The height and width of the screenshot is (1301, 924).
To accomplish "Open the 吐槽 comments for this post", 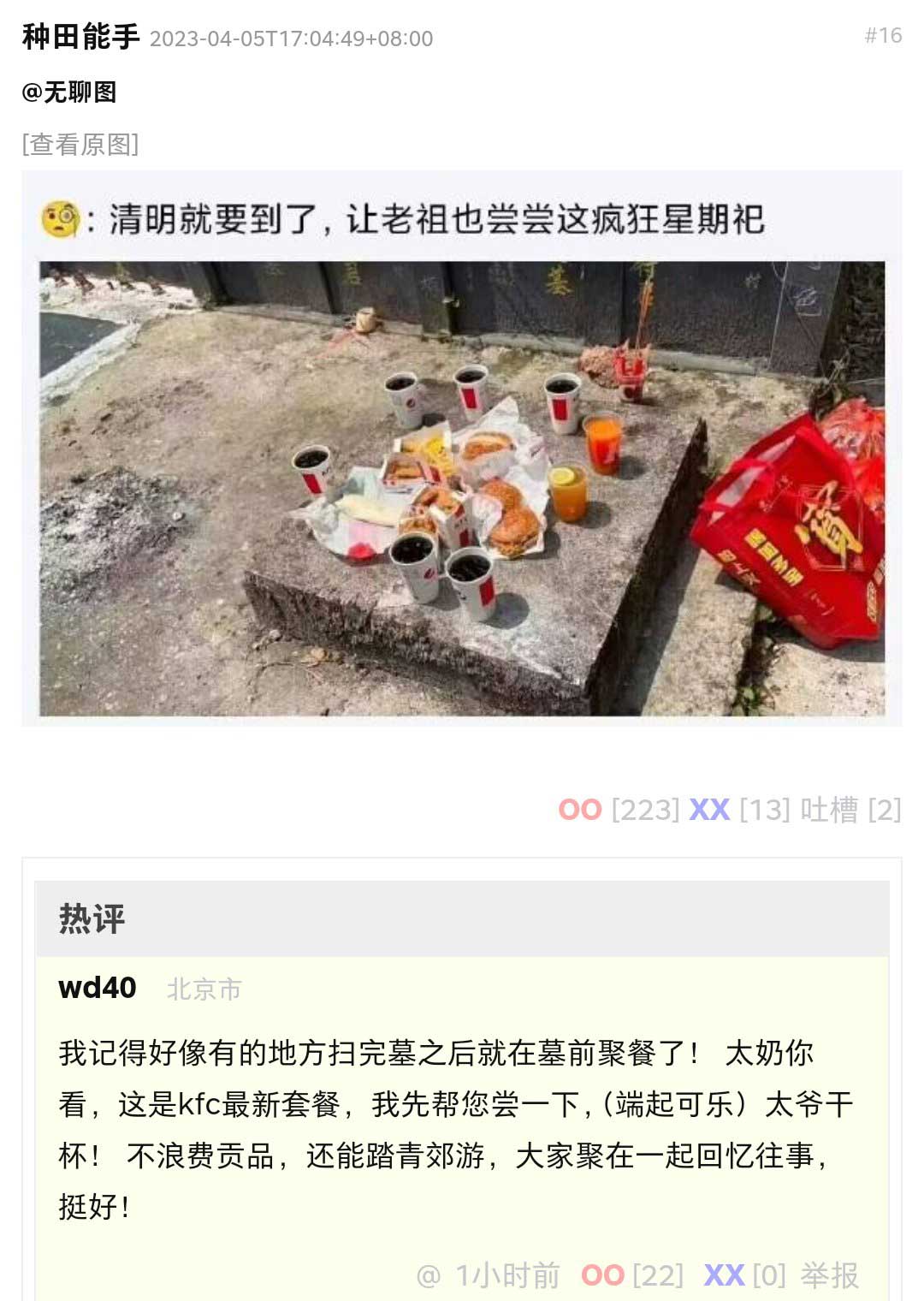I will [x=828, y=810].
